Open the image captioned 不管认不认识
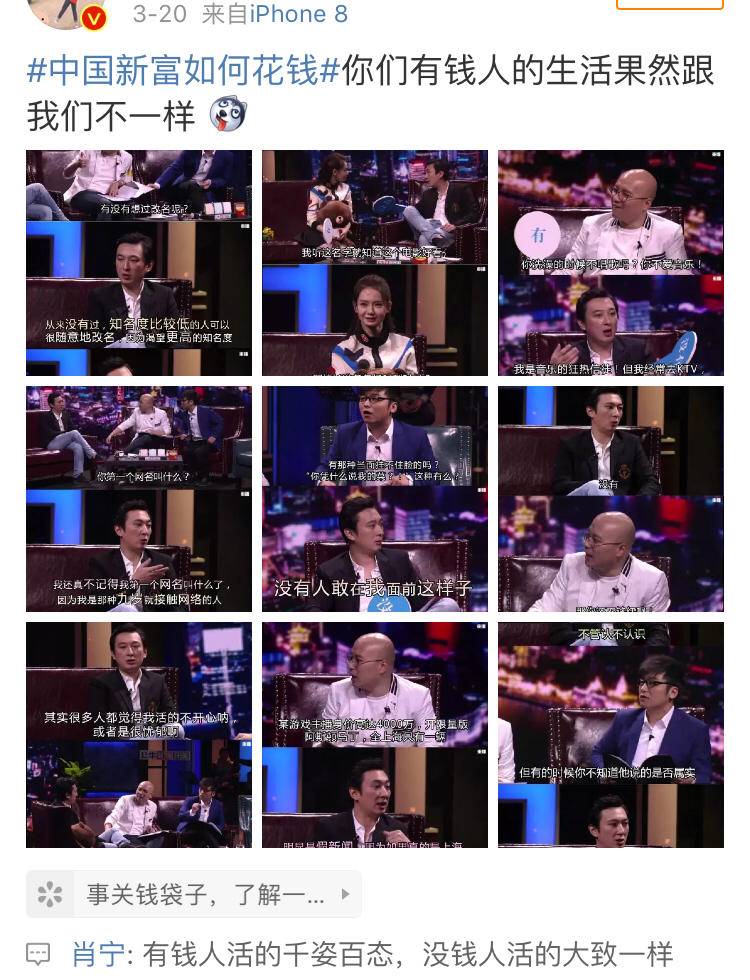 coord(611,735)
